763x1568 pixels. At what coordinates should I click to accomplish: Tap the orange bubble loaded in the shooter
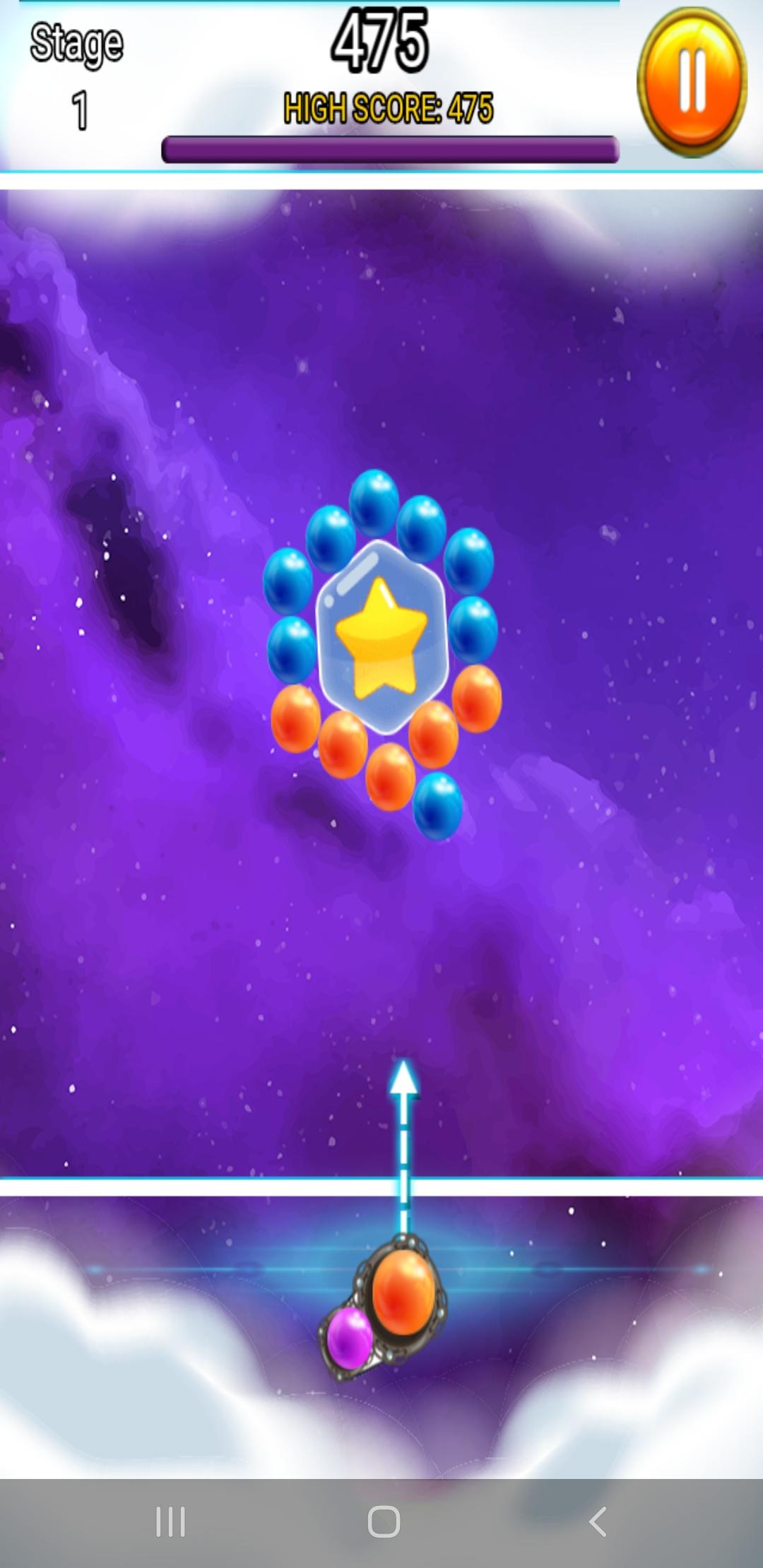click(x=403, y=1292)
